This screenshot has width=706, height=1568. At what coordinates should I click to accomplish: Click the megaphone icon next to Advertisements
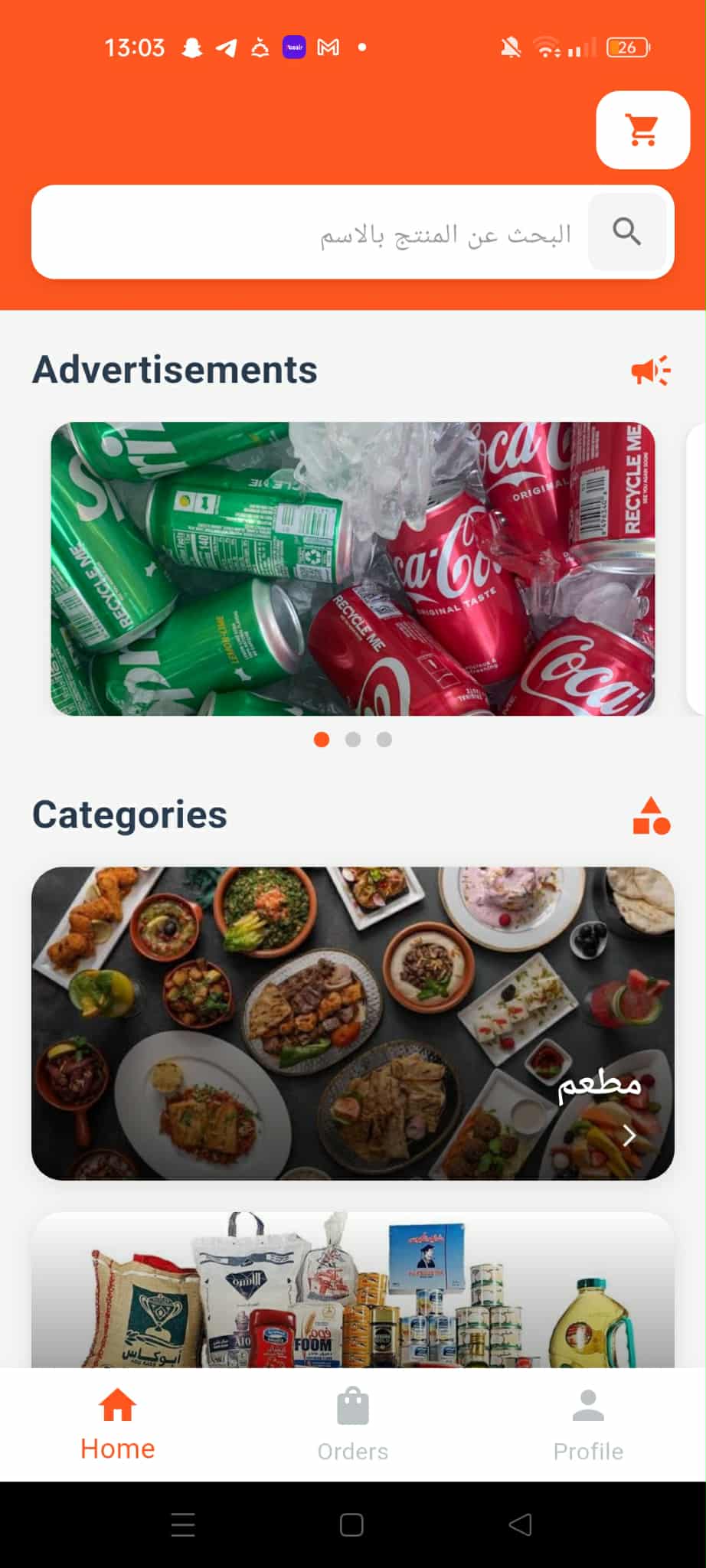tap(650, 371)
